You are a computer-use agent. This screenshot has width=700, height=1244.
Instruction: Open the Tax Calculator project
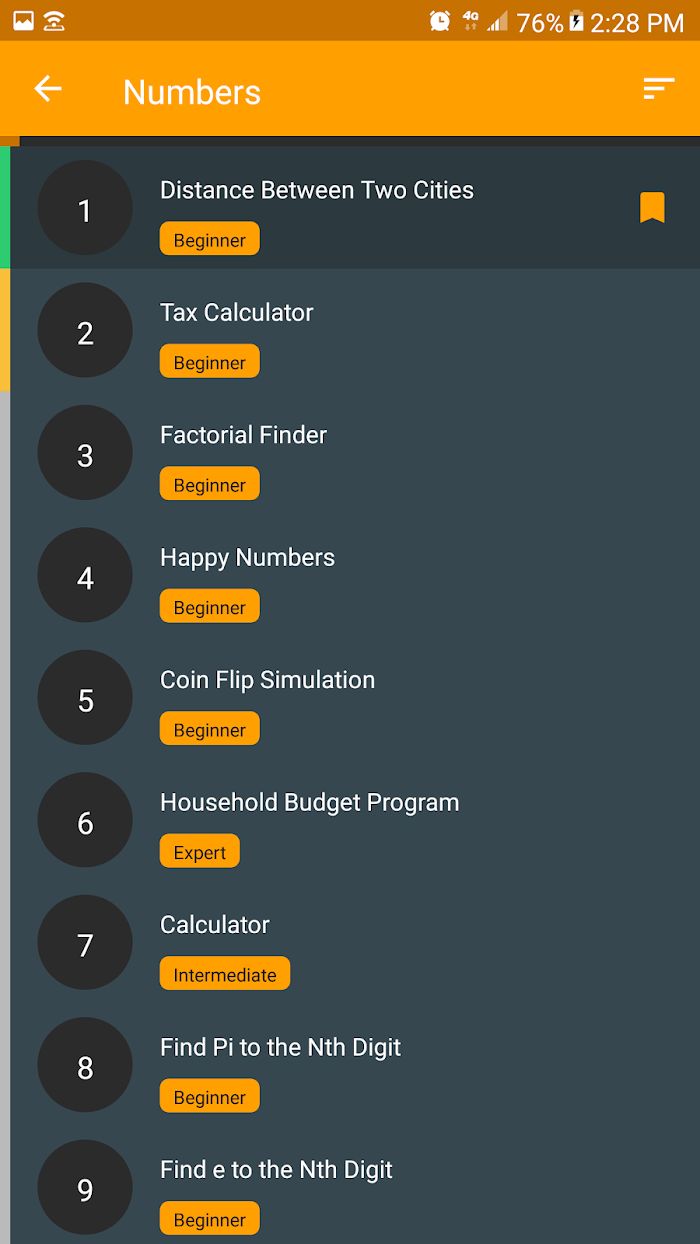(355, 330)
